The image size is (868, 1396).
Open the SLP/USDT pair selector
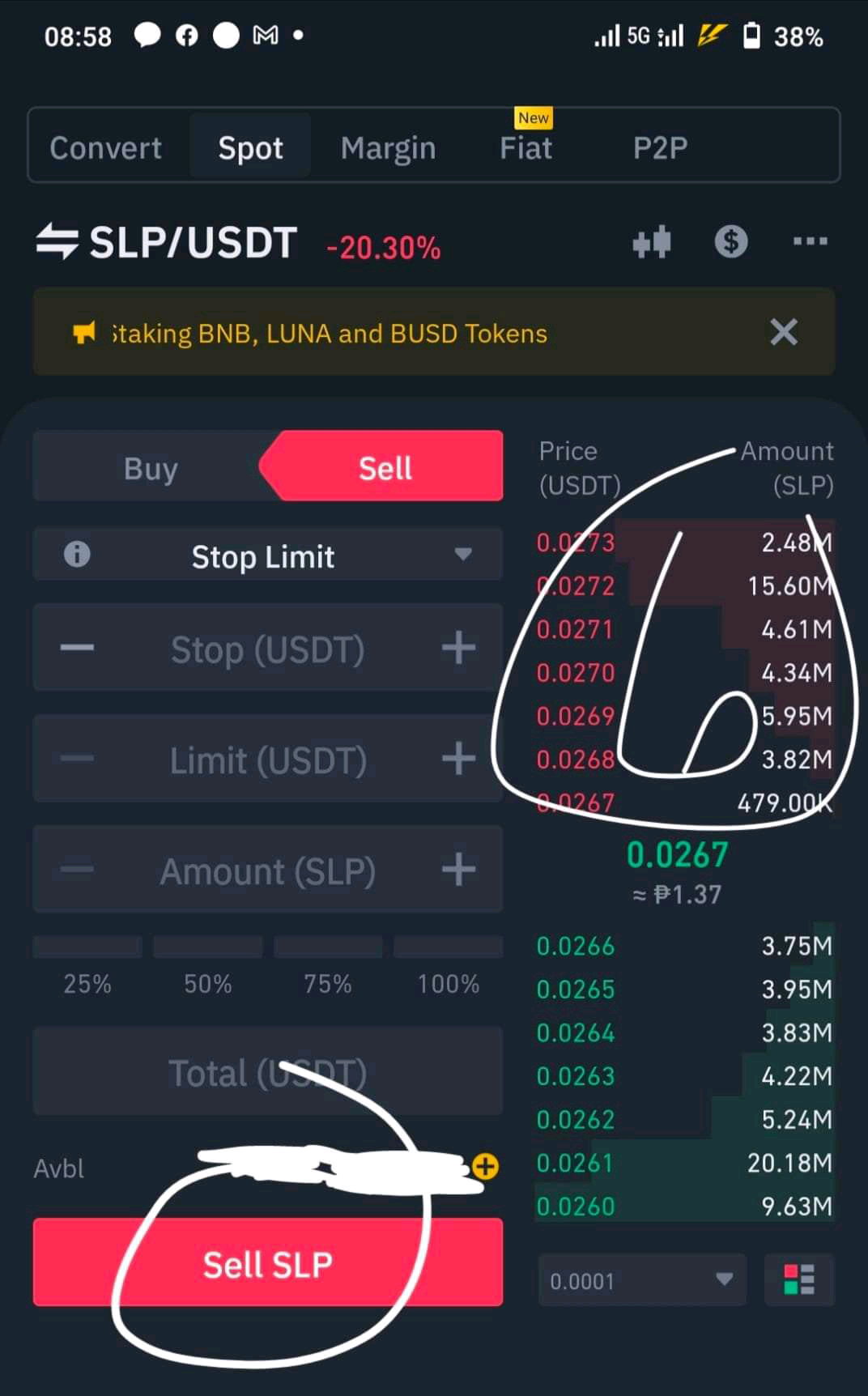coord(167,243)
